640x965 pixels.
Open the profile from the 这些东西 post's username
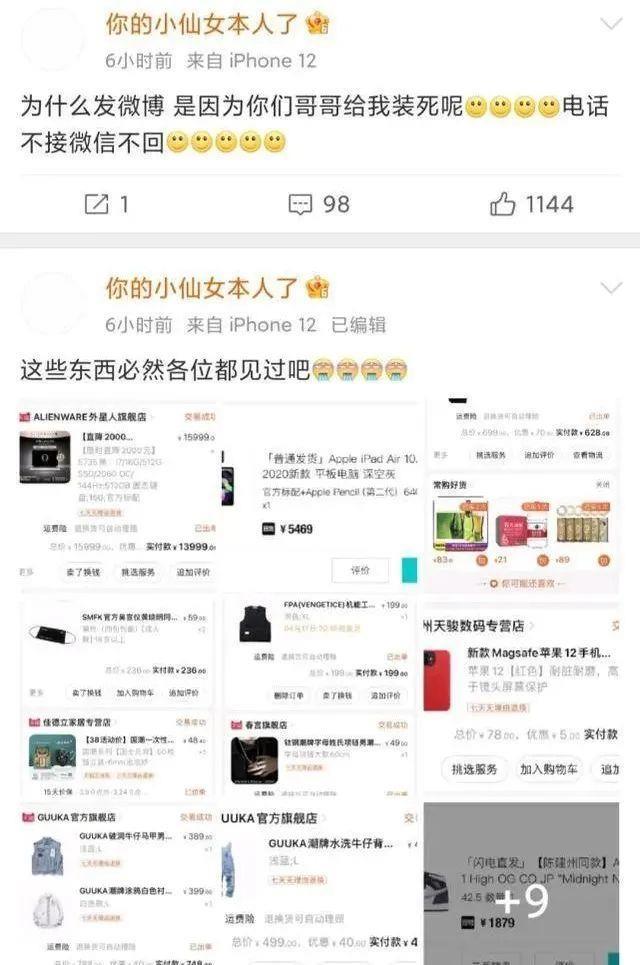[x=203, y=288]
